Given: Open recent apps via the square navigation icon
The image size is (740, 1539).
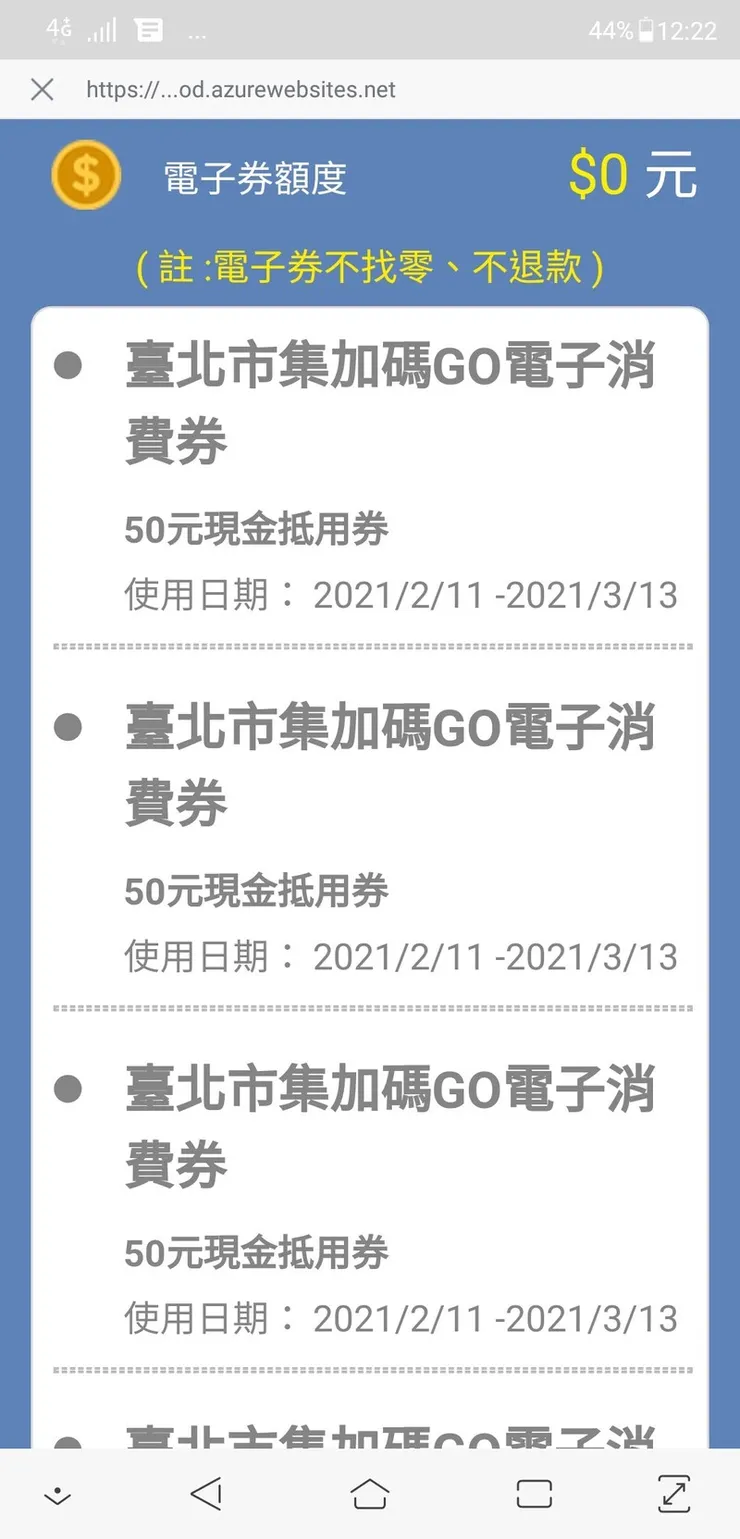Looking at the screenshot, I should coord(534,1492).
